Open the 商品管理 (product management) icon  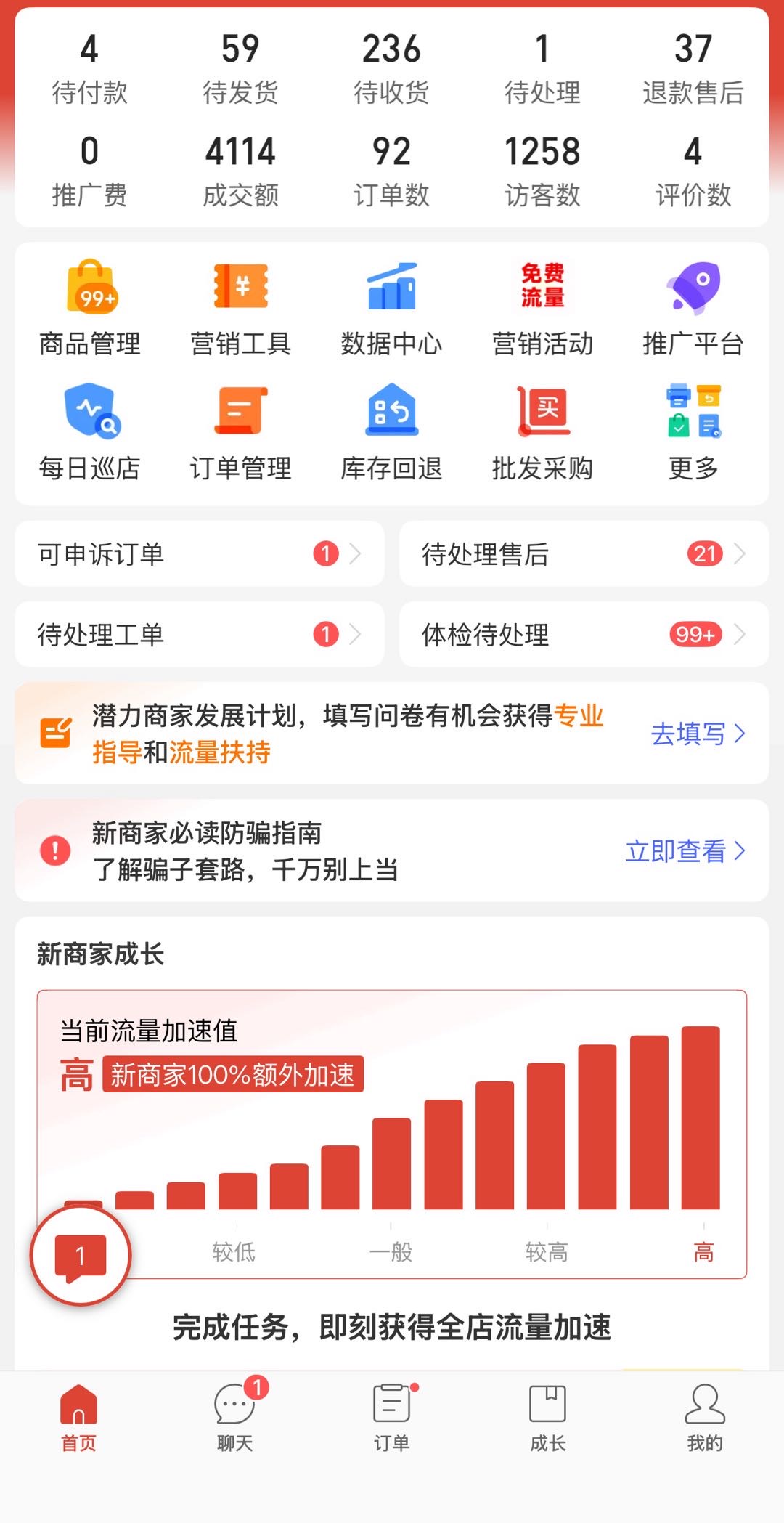89,305
